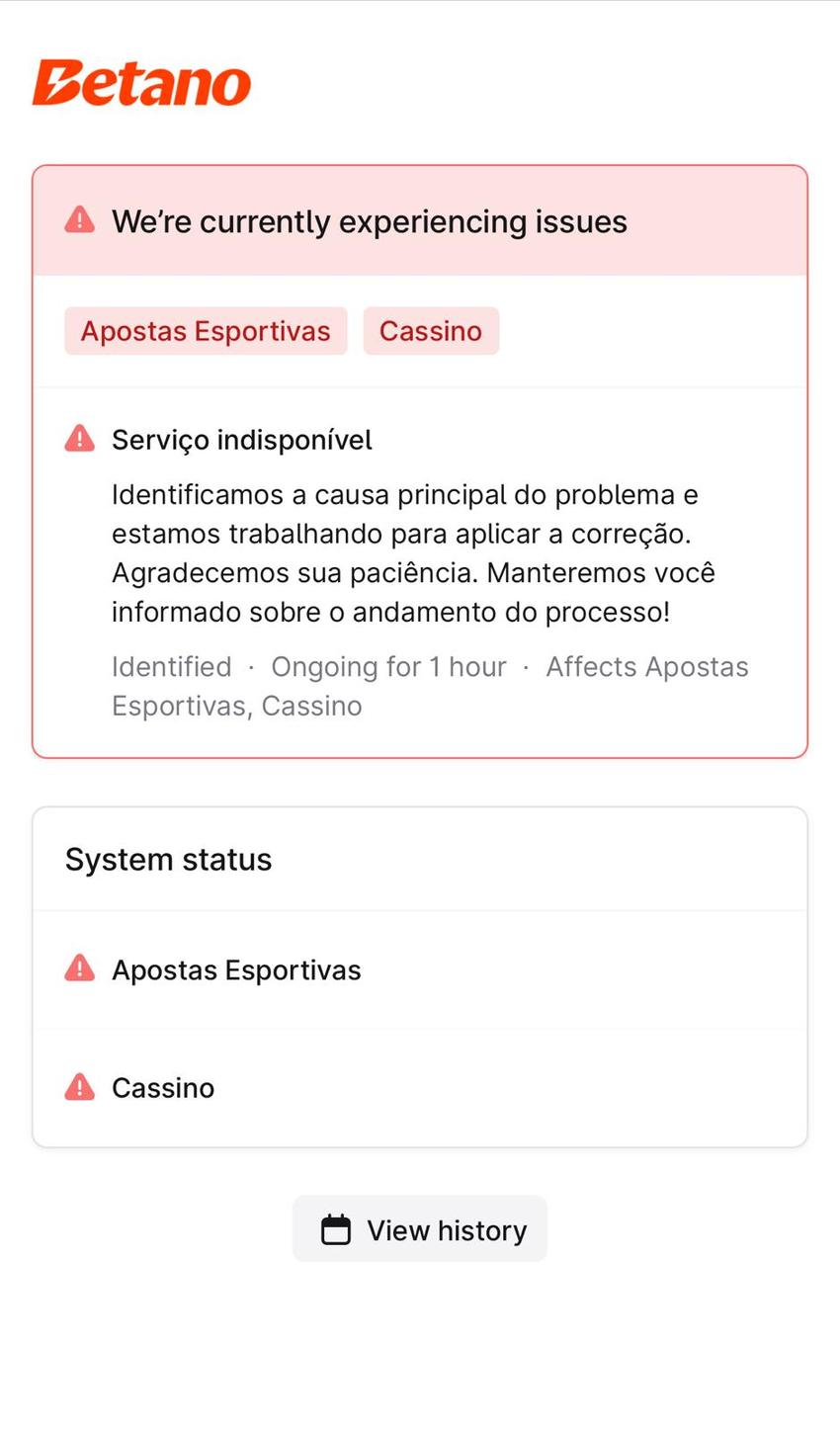This screenshot has width=840, height=1429.
Task: Click the Identified status label
Action: click(x=171, y=666)
